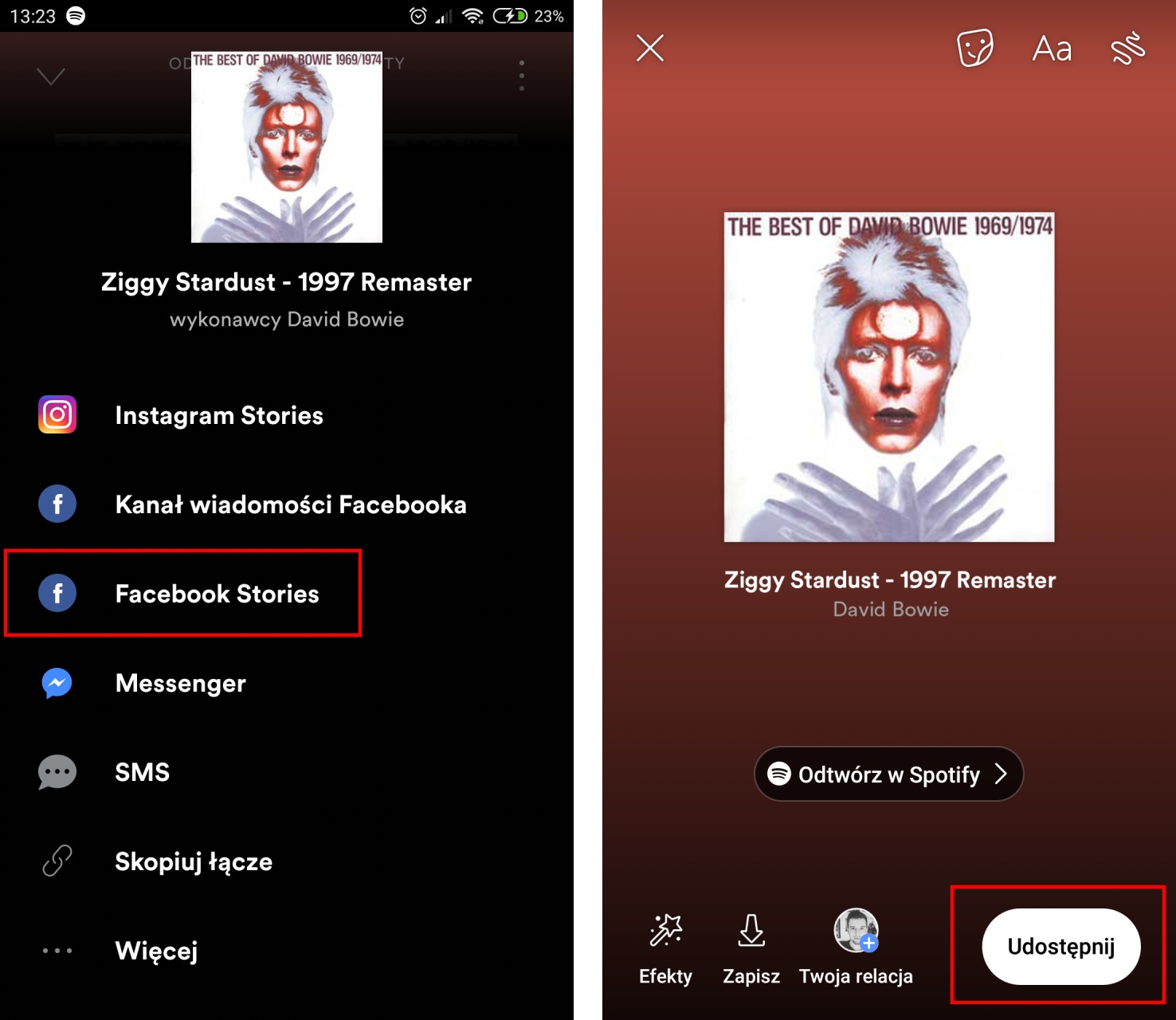
Task: Share to Instagram Stories
Action: pyautogui.click(x=219, y=415)
